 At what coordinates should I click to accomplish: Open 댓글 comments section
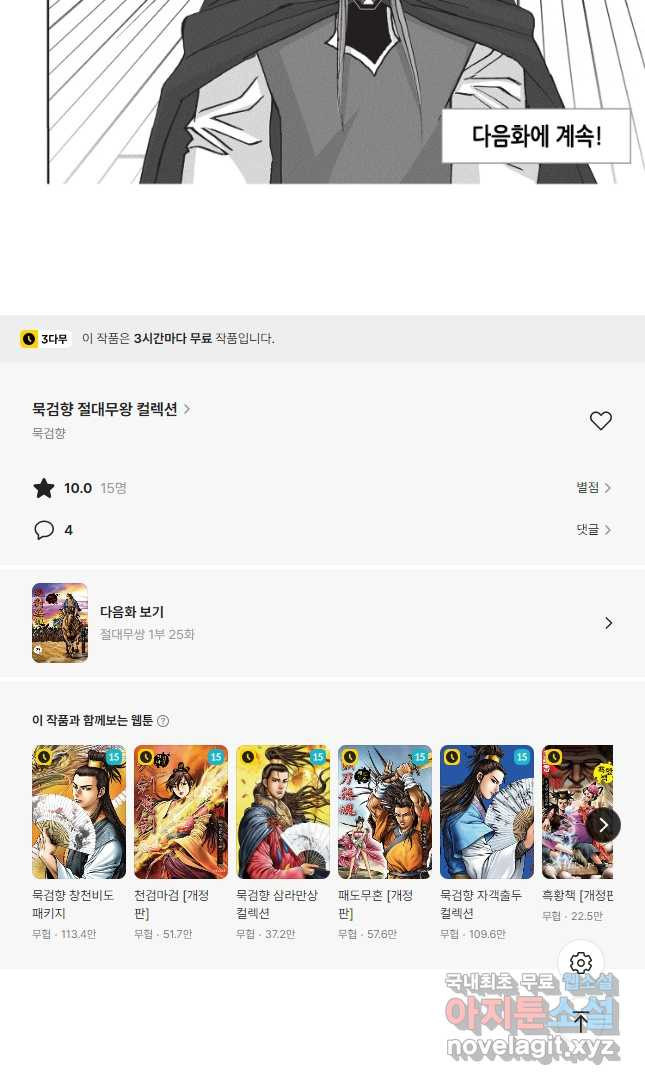click(593, 529)
